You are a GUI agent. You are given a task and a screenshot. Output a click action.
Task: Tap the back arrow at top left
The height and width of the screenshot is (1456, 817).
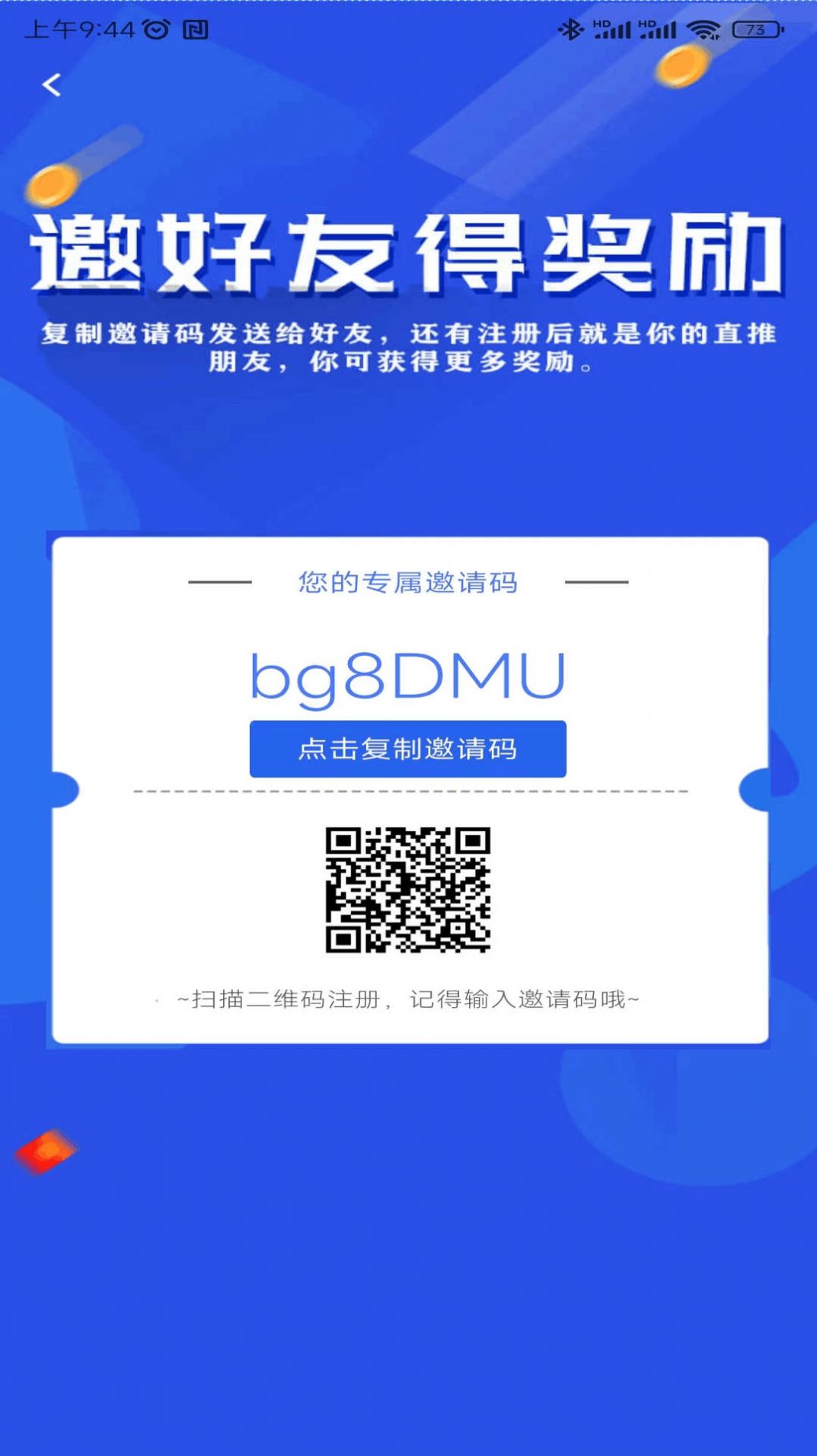click(52, 86)
